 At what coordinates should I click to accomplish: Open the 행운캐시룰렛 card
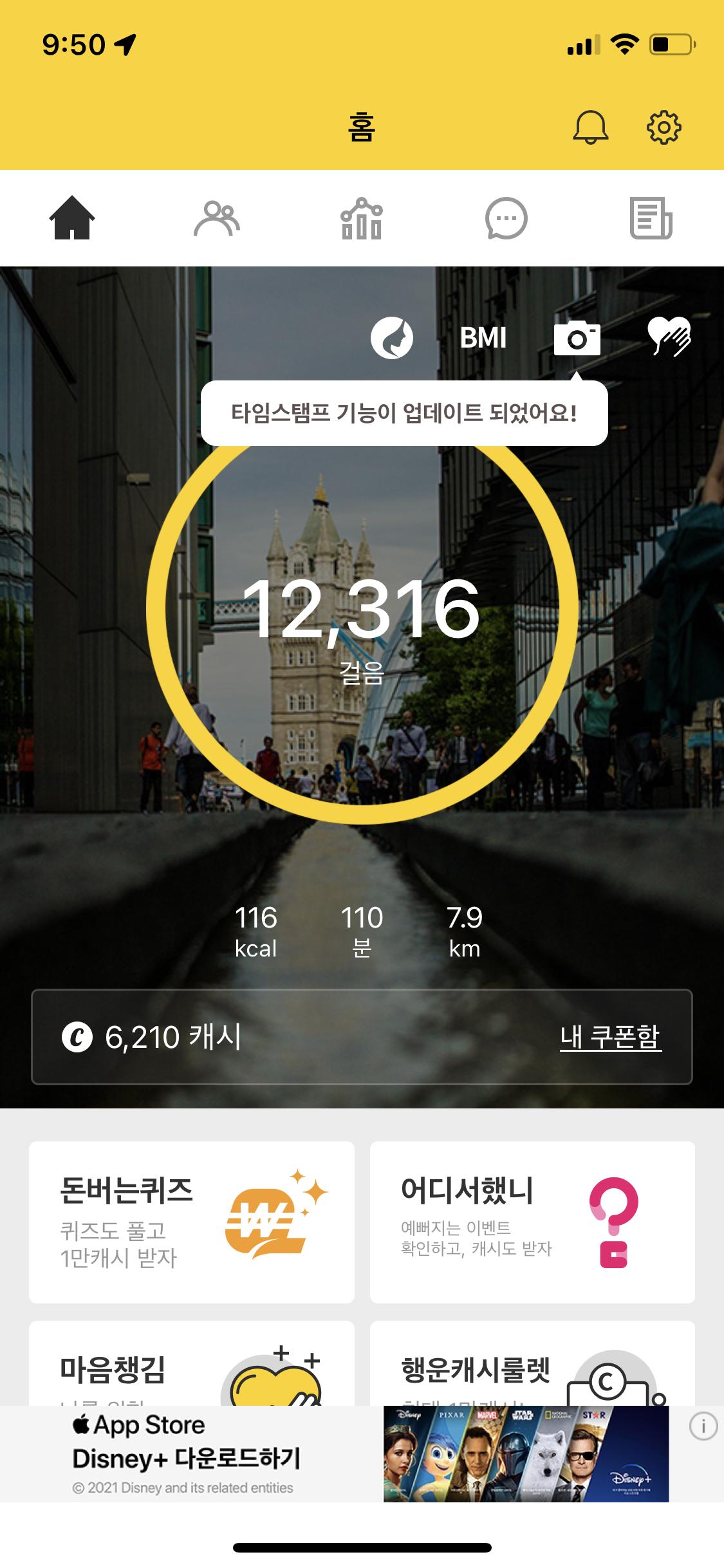532,1367
